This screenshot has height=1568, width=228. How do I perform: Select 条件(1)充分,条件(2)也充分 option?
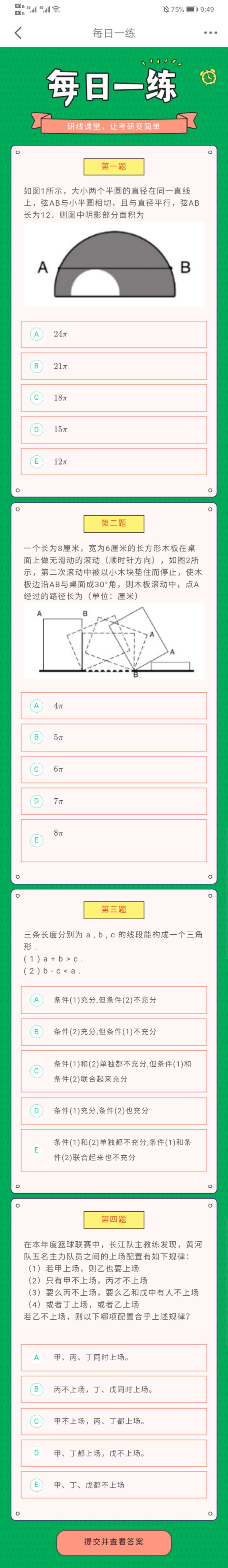click(x=114, y=1110)
